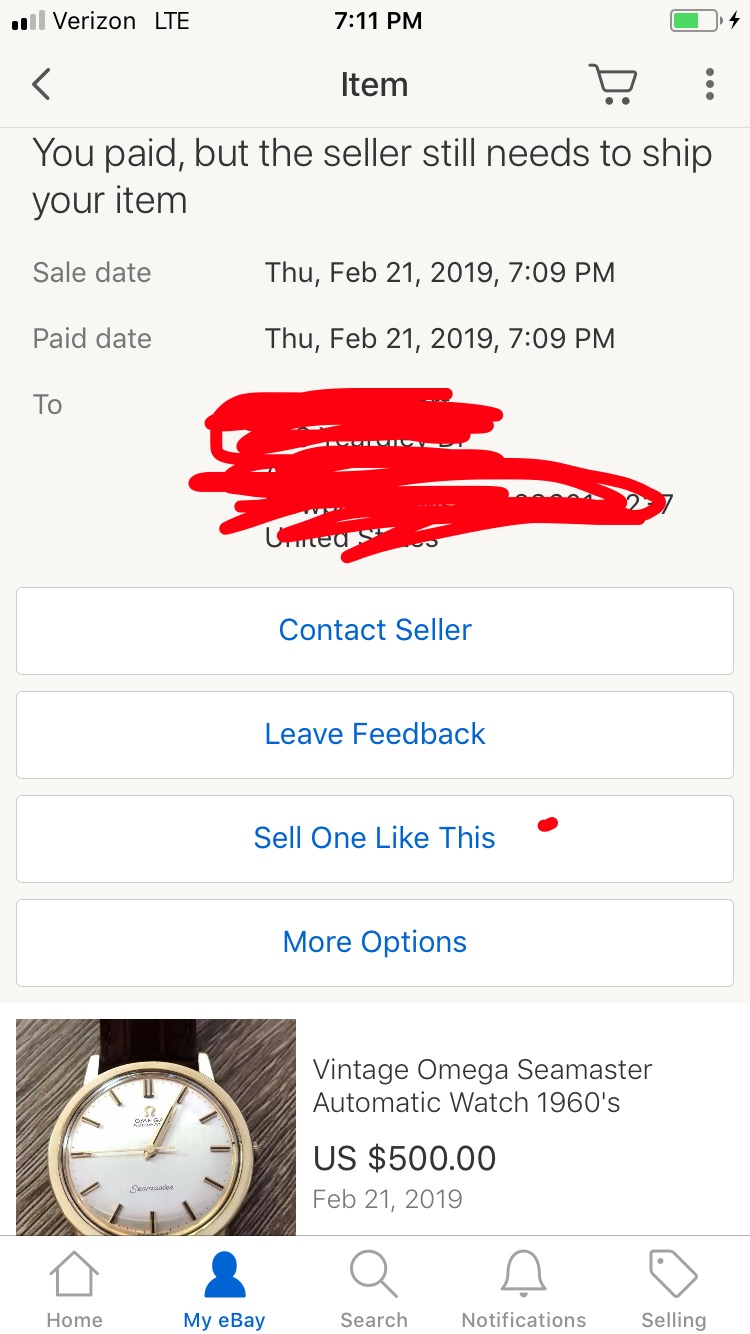
Task: Open the Notifications tab
Action: [524, 1290]
